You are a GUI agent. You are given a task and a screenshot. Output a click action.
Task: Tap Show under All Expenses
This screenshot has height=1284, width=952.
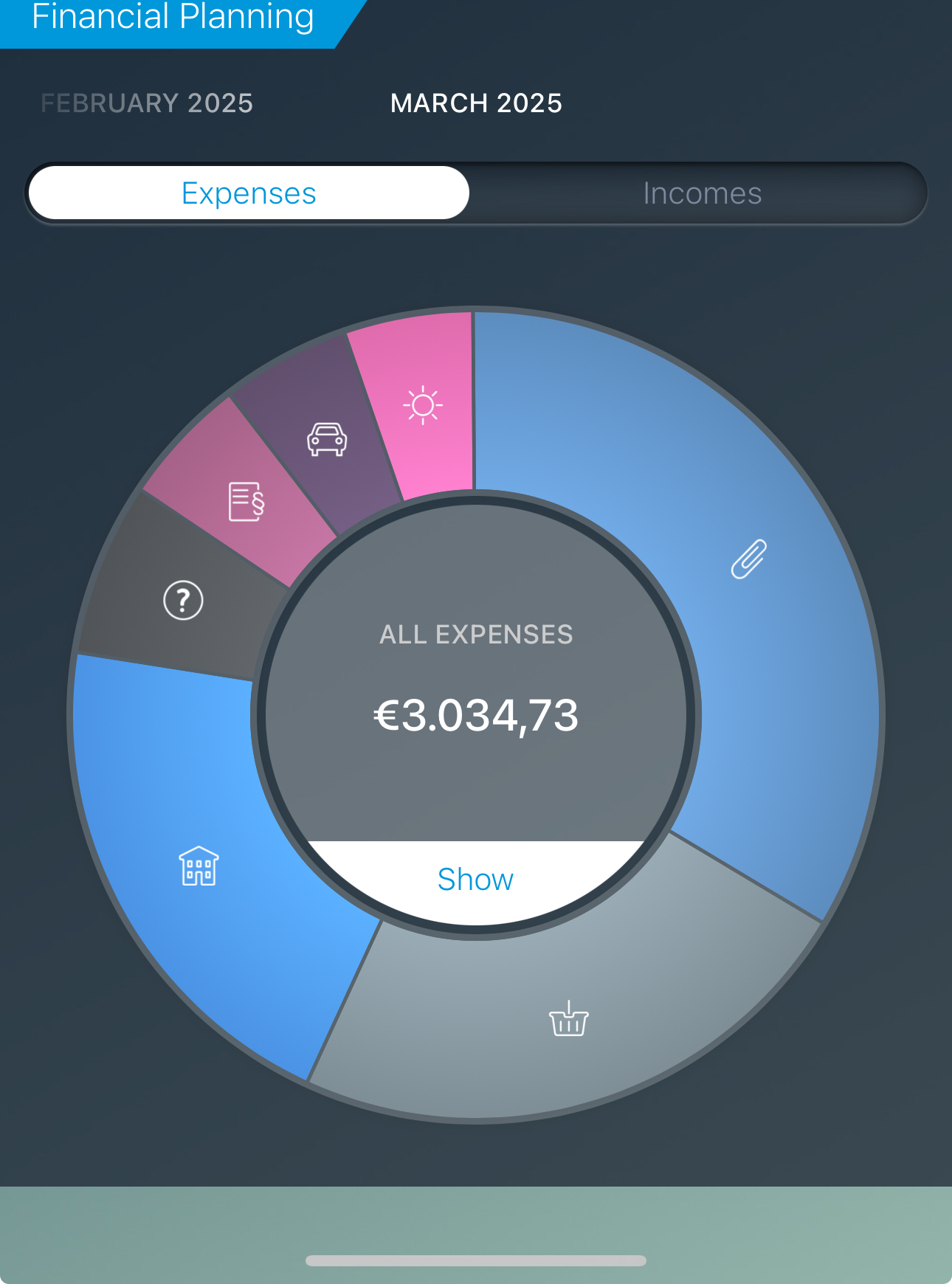475,880
